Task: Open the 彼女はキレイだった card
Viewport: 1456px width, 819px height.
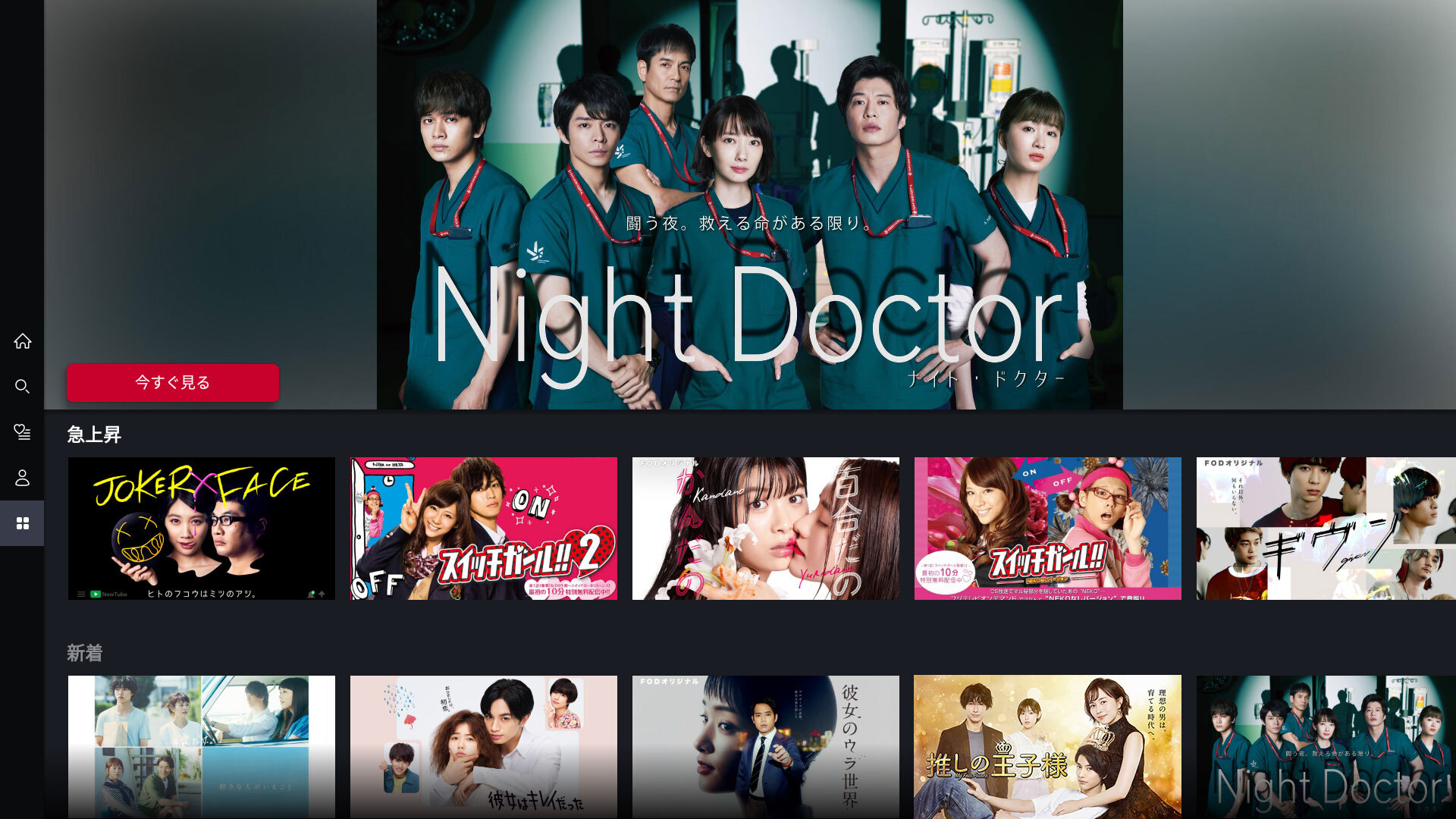Action: tap(483, 746)
